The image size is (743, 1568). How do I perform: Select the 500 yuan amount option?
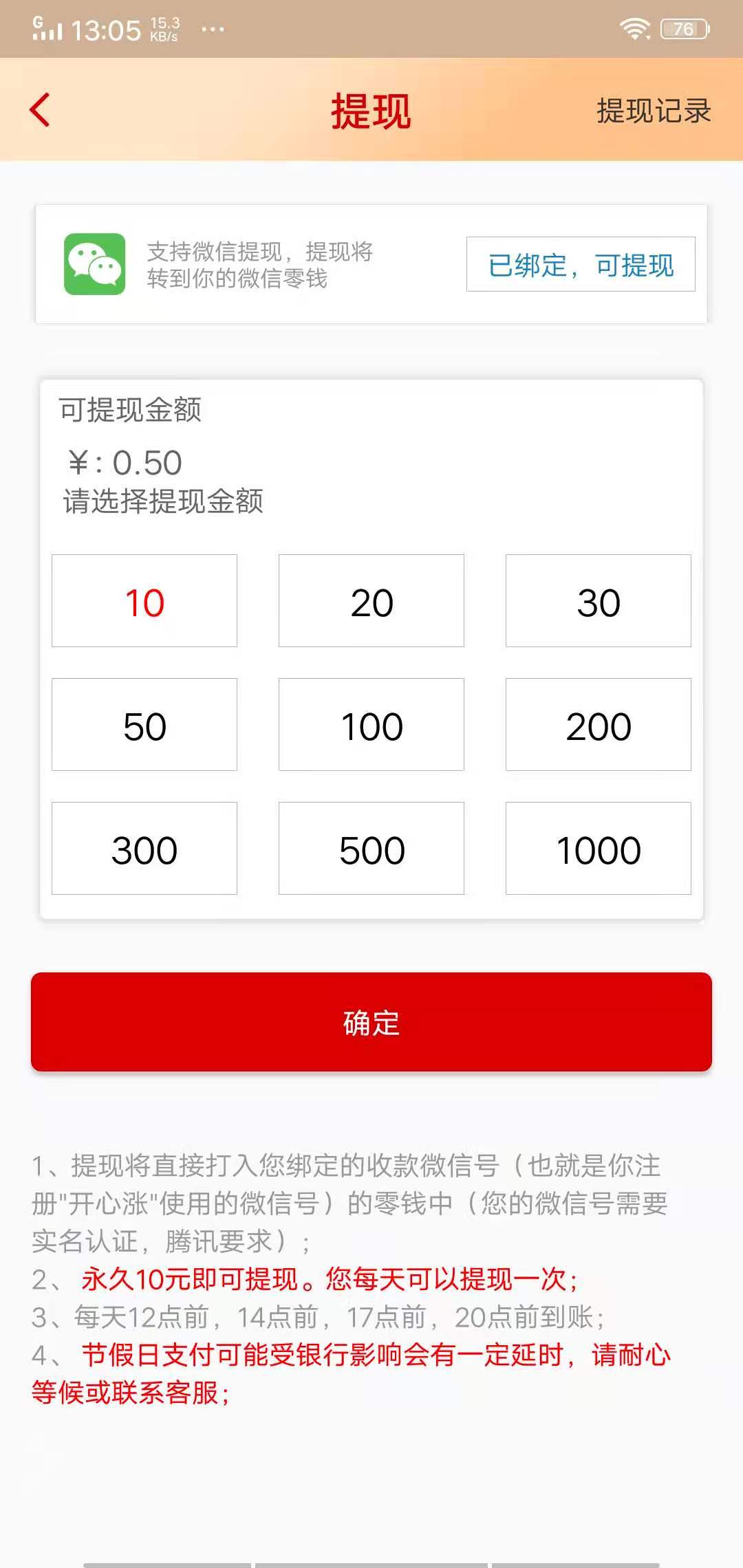pos(371,848)
